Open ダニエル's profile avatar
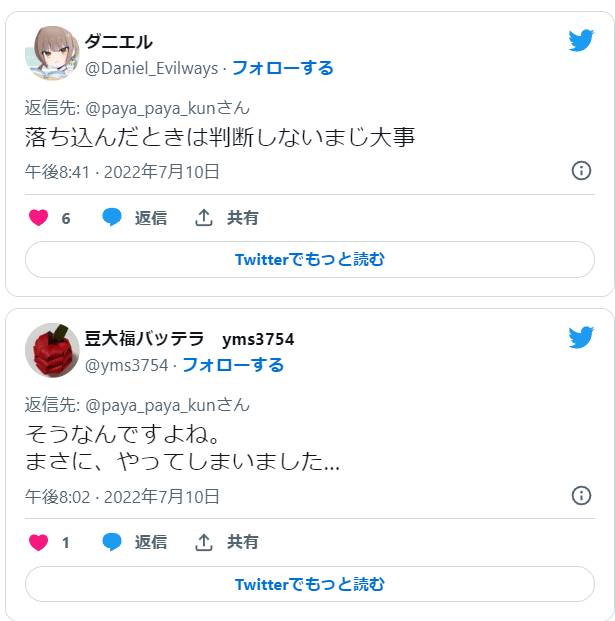615x621 pixels. point(52,53)
